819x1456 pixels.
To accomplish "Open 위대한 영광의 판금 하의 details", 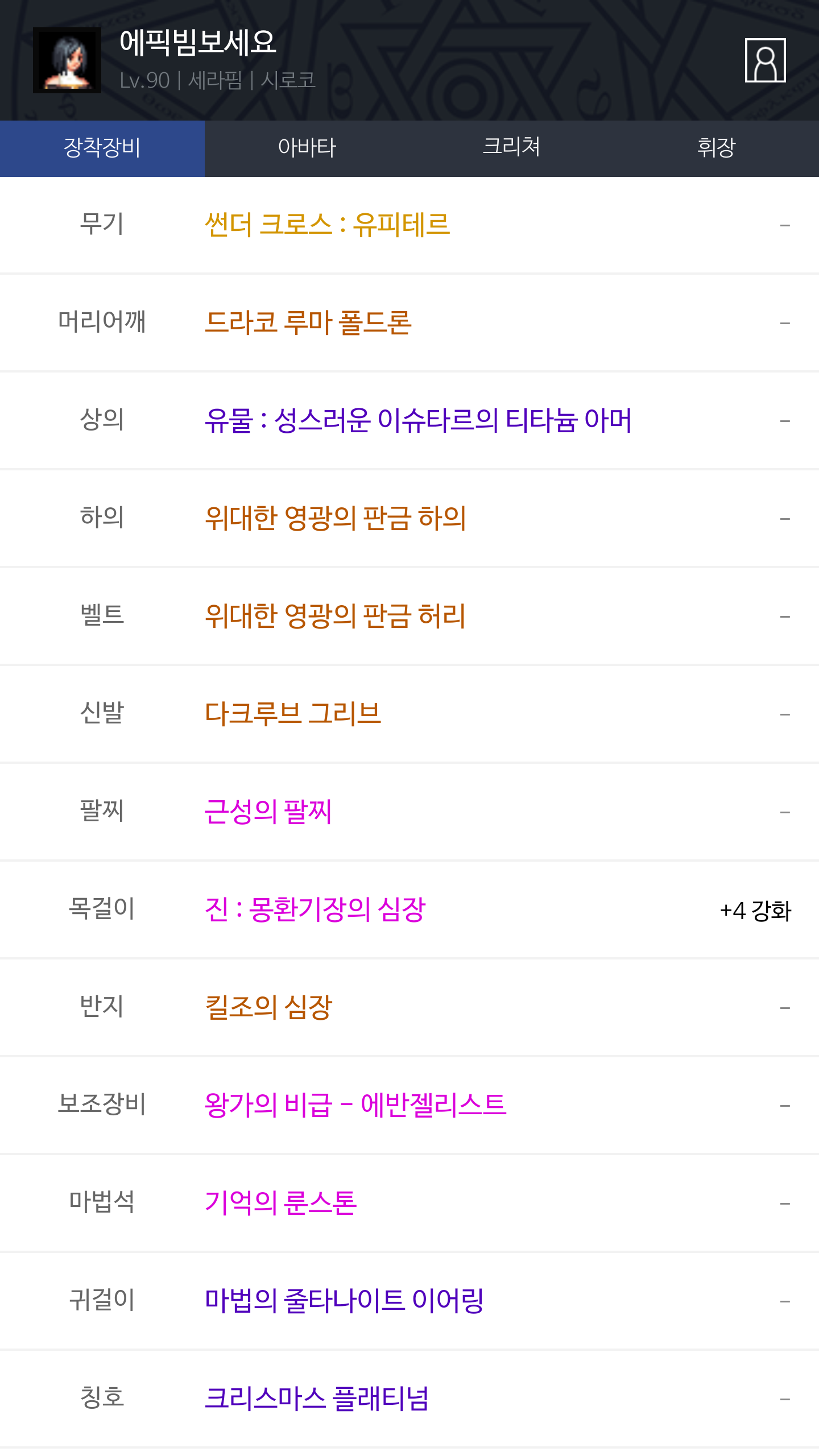I will [336, 518].
